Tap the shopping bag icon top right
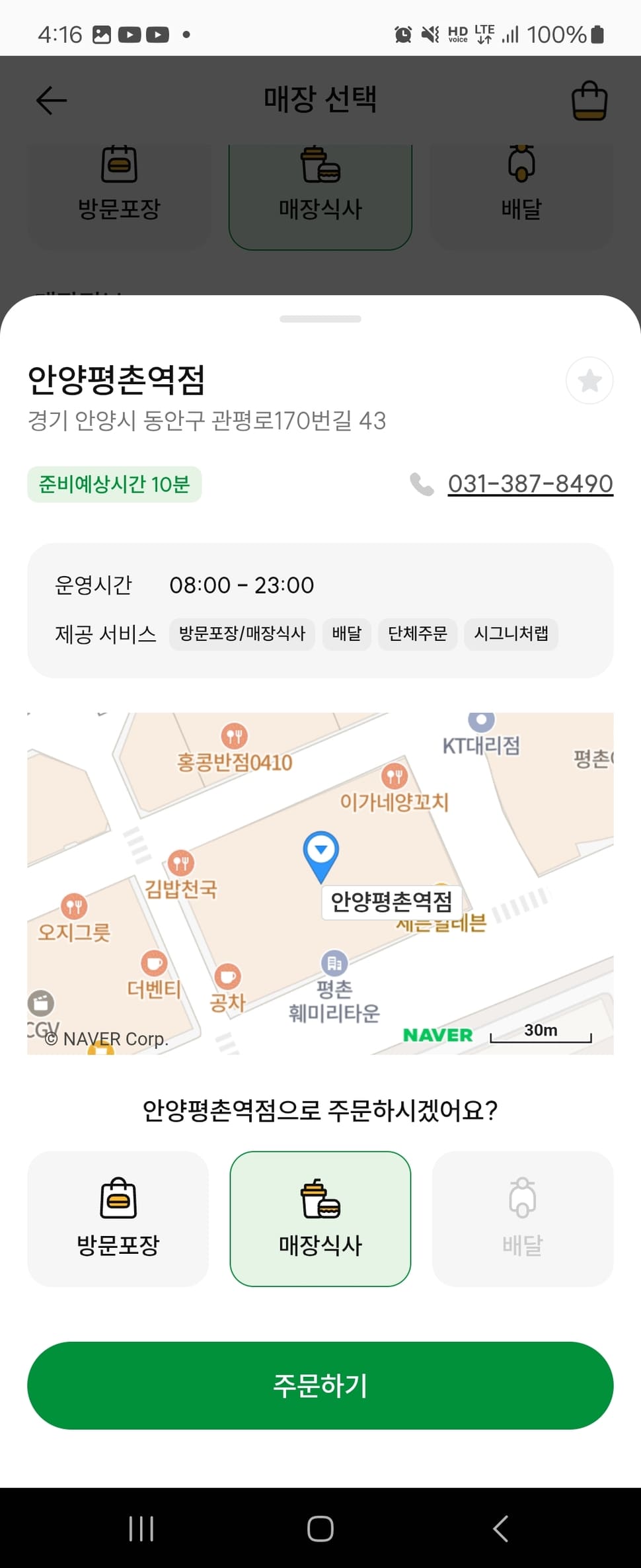641x1568 pixels. [x=590, y=99]
